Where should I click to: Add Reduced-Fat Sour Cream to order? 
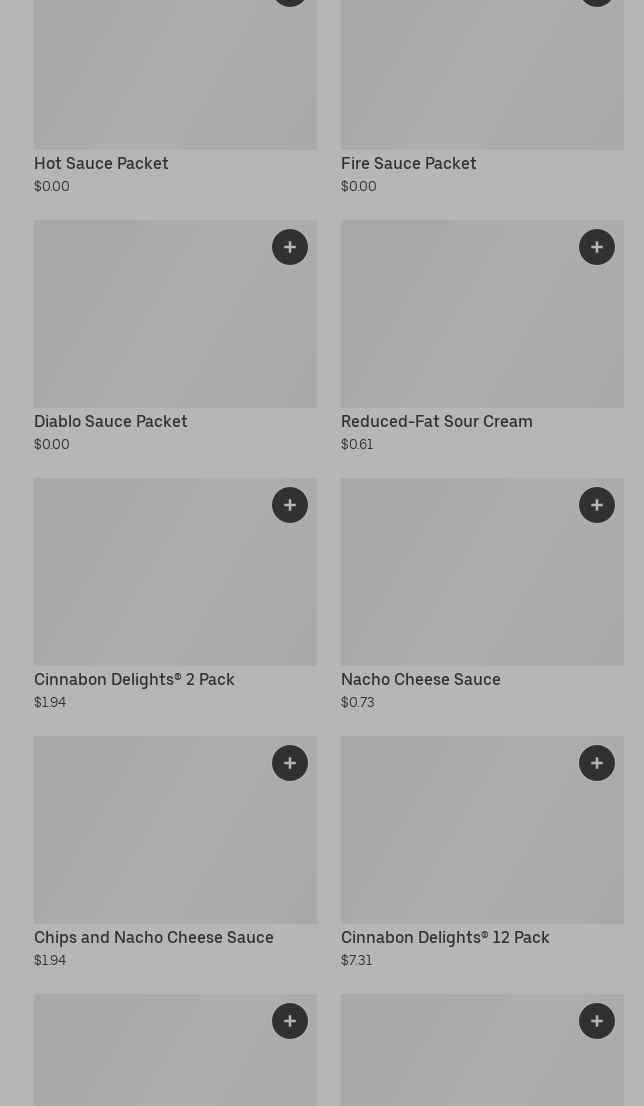pos(597,247)
